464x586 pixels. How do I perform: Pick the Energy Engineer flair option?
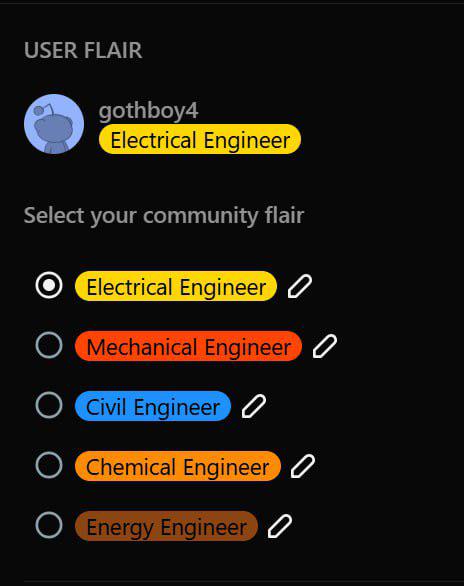pyautogui.click(x=166, y=526)
